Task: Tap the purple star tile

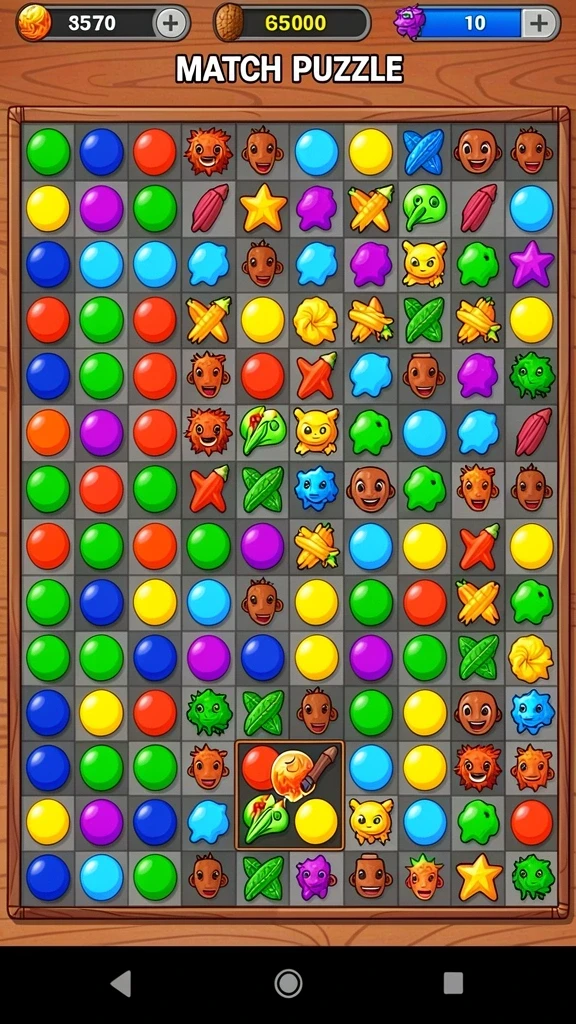Action: [x=531, y=263]
